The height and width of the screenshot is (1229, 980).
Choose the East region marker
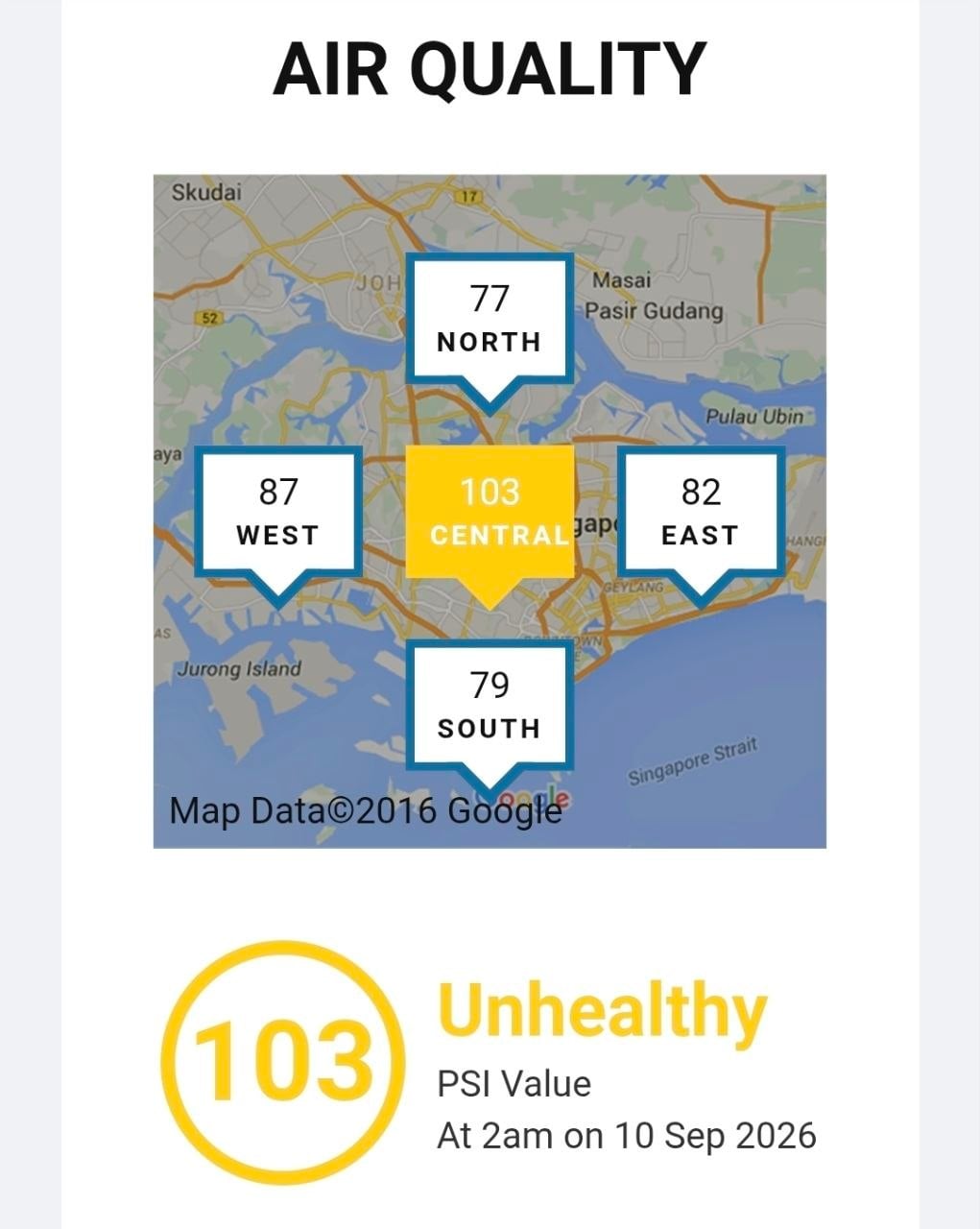pos(701,513)
